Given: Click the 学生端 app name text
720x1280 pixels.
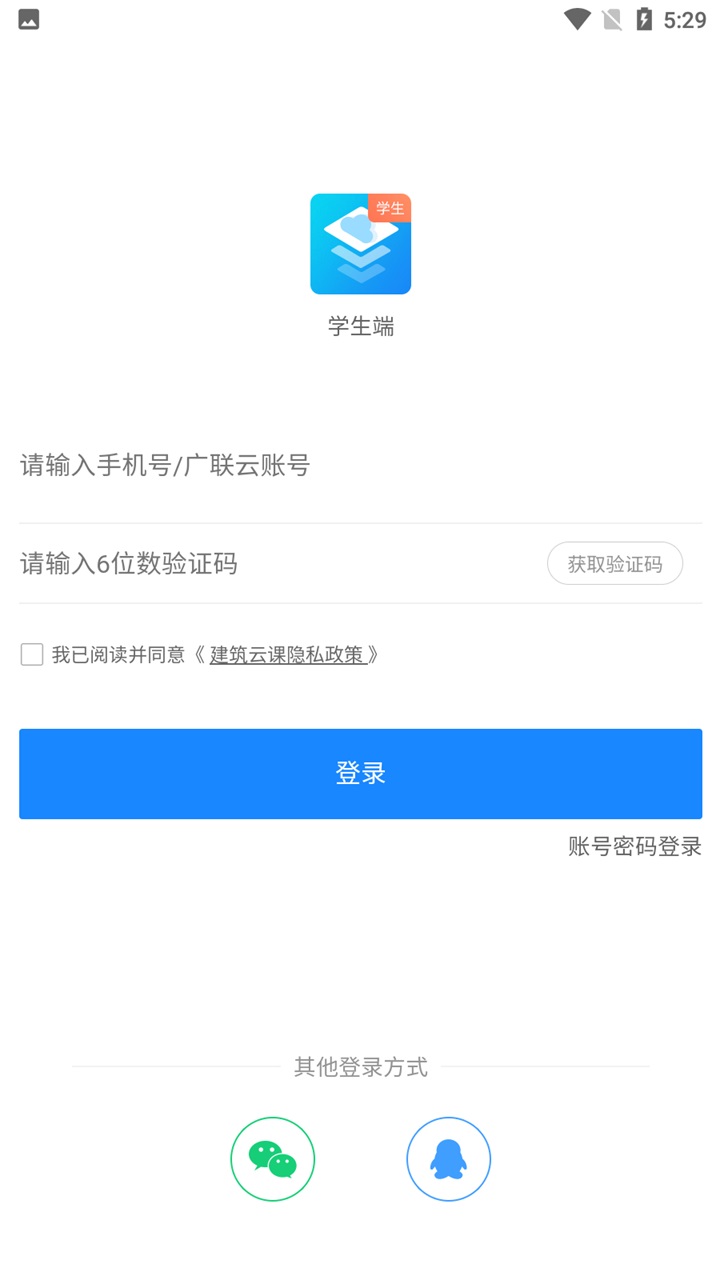Looking at the screenshot, I should coord(360,326).
